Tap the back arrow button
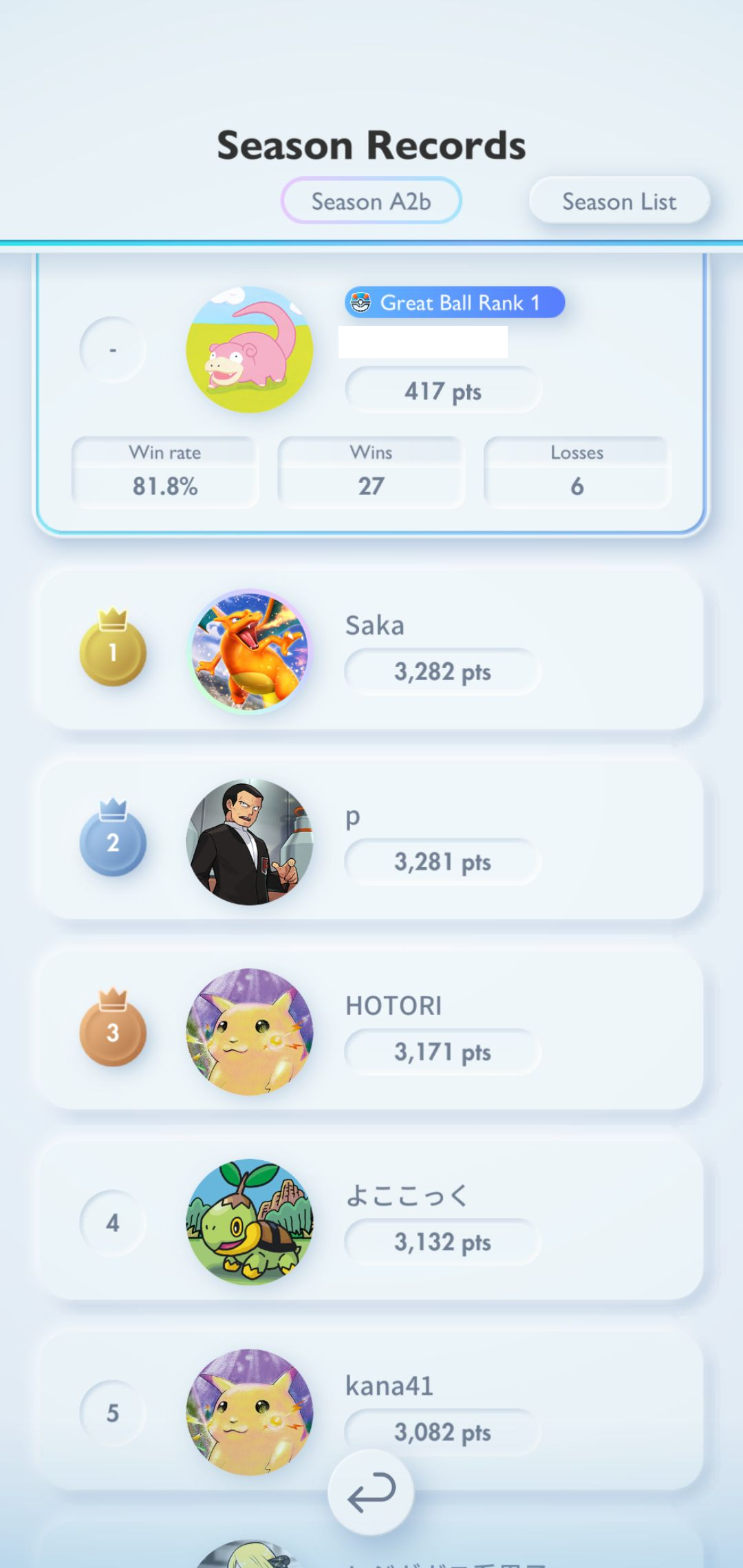 [371, 1492]
